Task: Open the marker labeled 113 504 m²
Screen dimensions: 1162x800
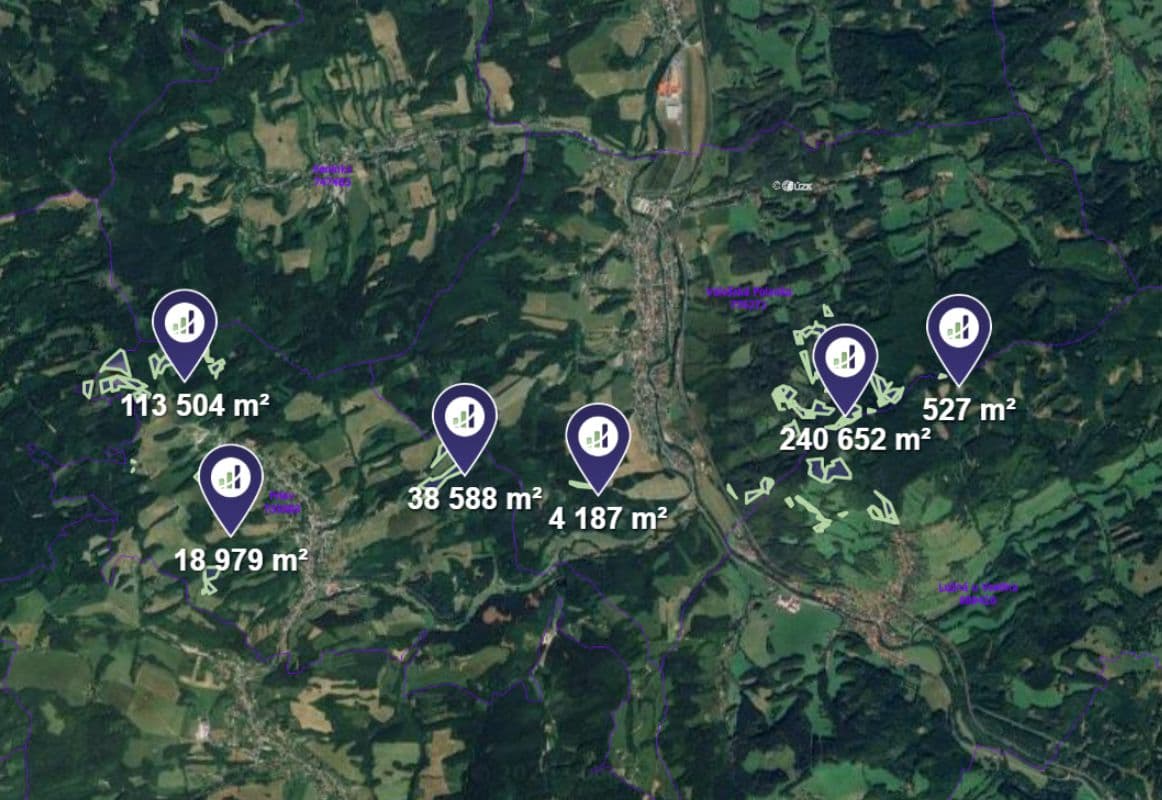Action: click(184, 324)
